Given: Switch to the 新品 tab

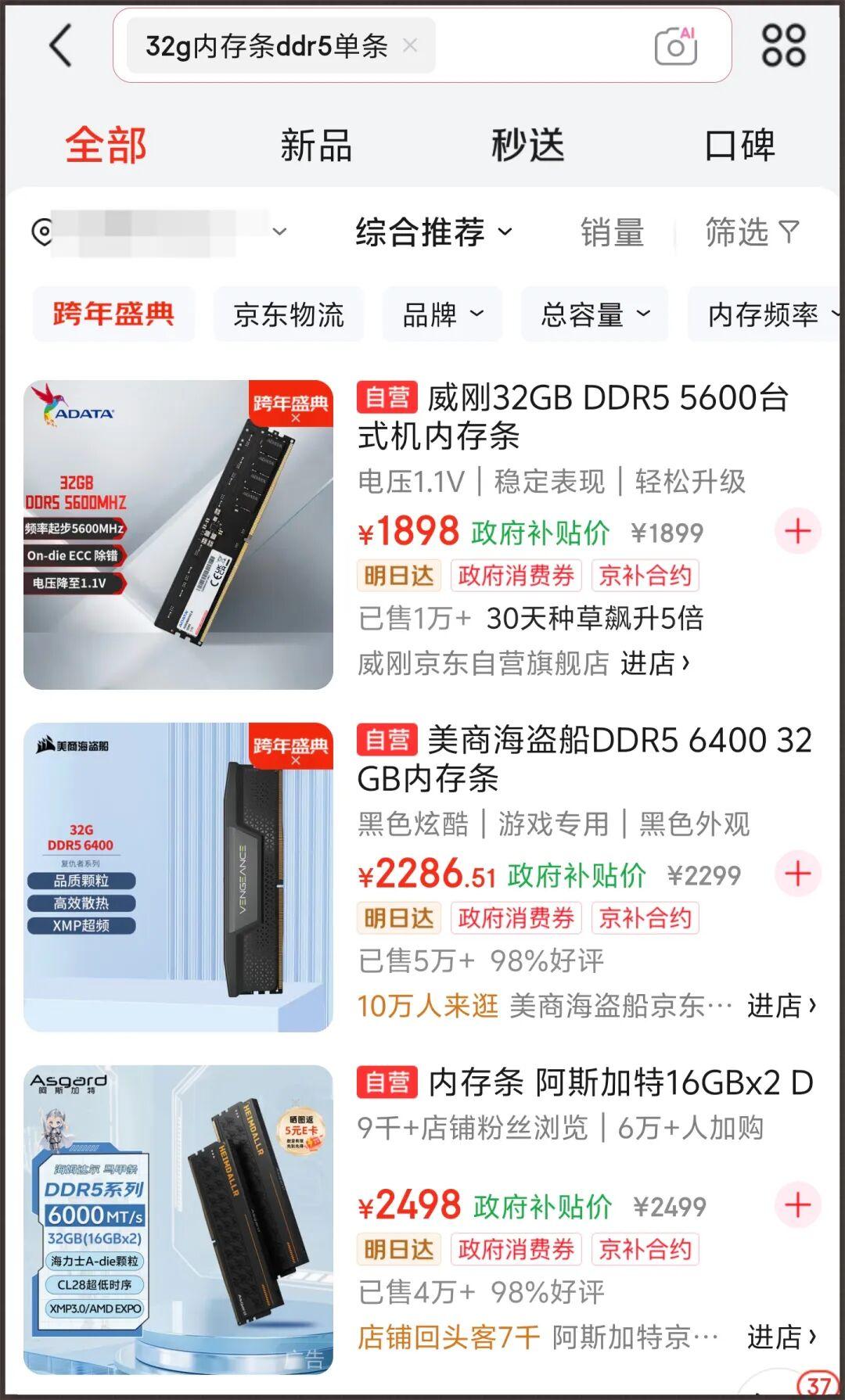Looking at the screenshot, I should click(x=316, y=146).
